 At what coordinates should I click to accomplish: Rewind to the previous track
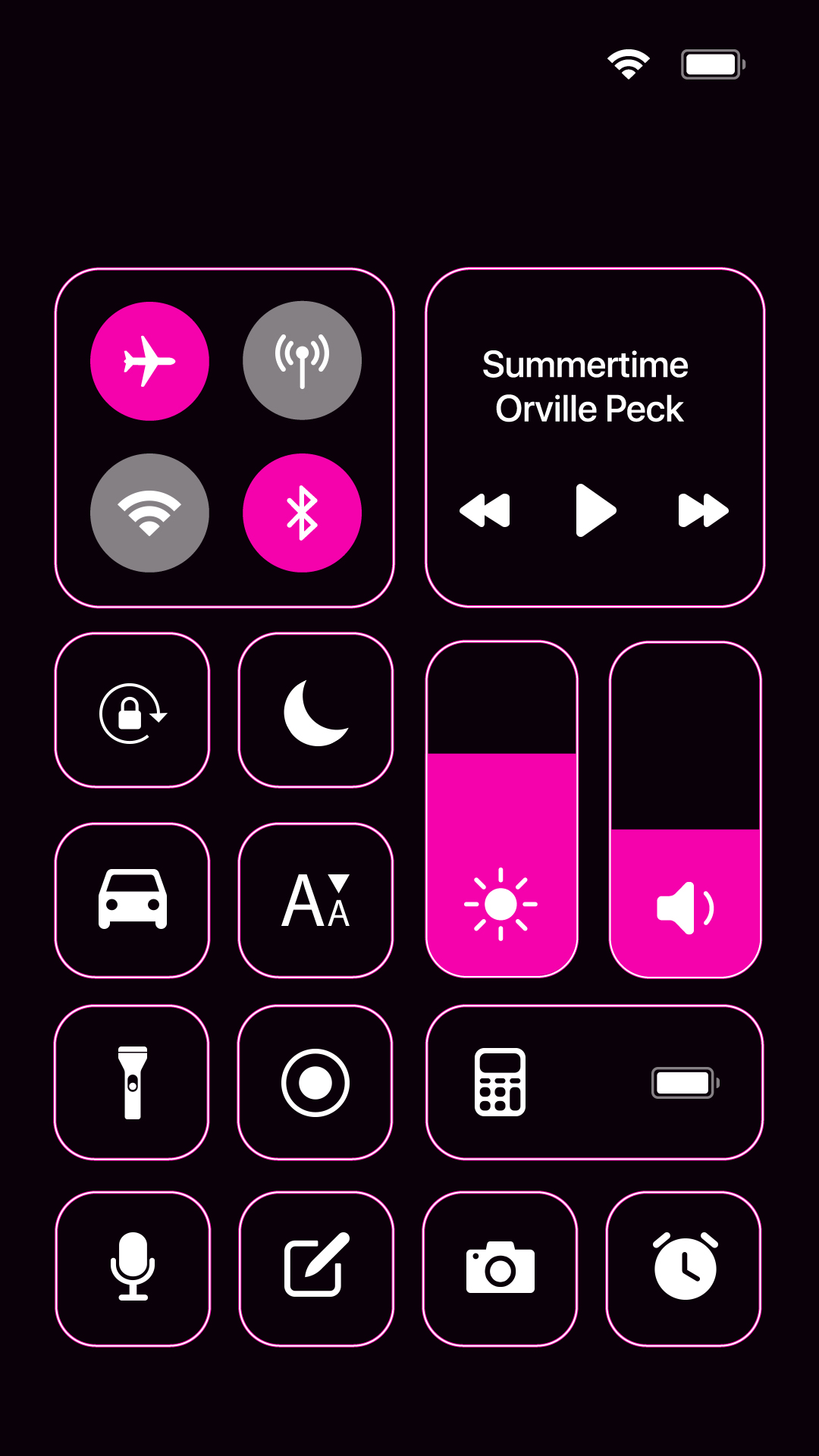coord(485,510)
